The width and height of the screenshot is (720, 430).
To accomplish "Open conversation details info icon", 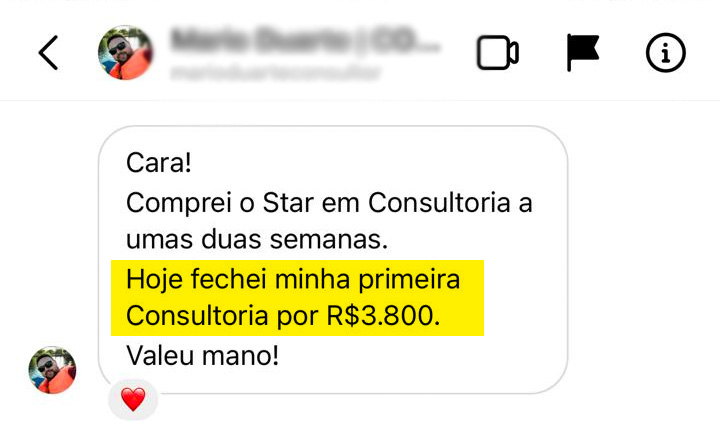I will [x=666, y=53].
